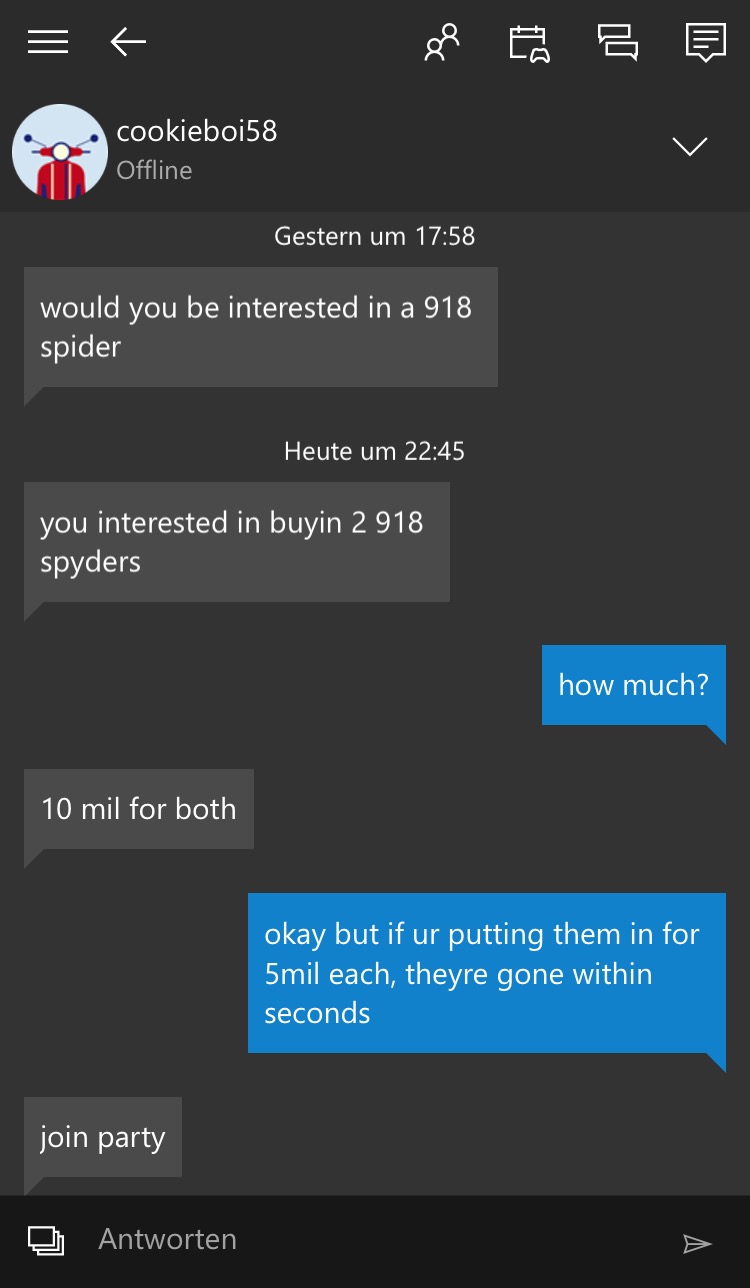The height and width of the screenshot is (1288, 750).
Task: Send the message with arrow icon
Action: 697,1243
